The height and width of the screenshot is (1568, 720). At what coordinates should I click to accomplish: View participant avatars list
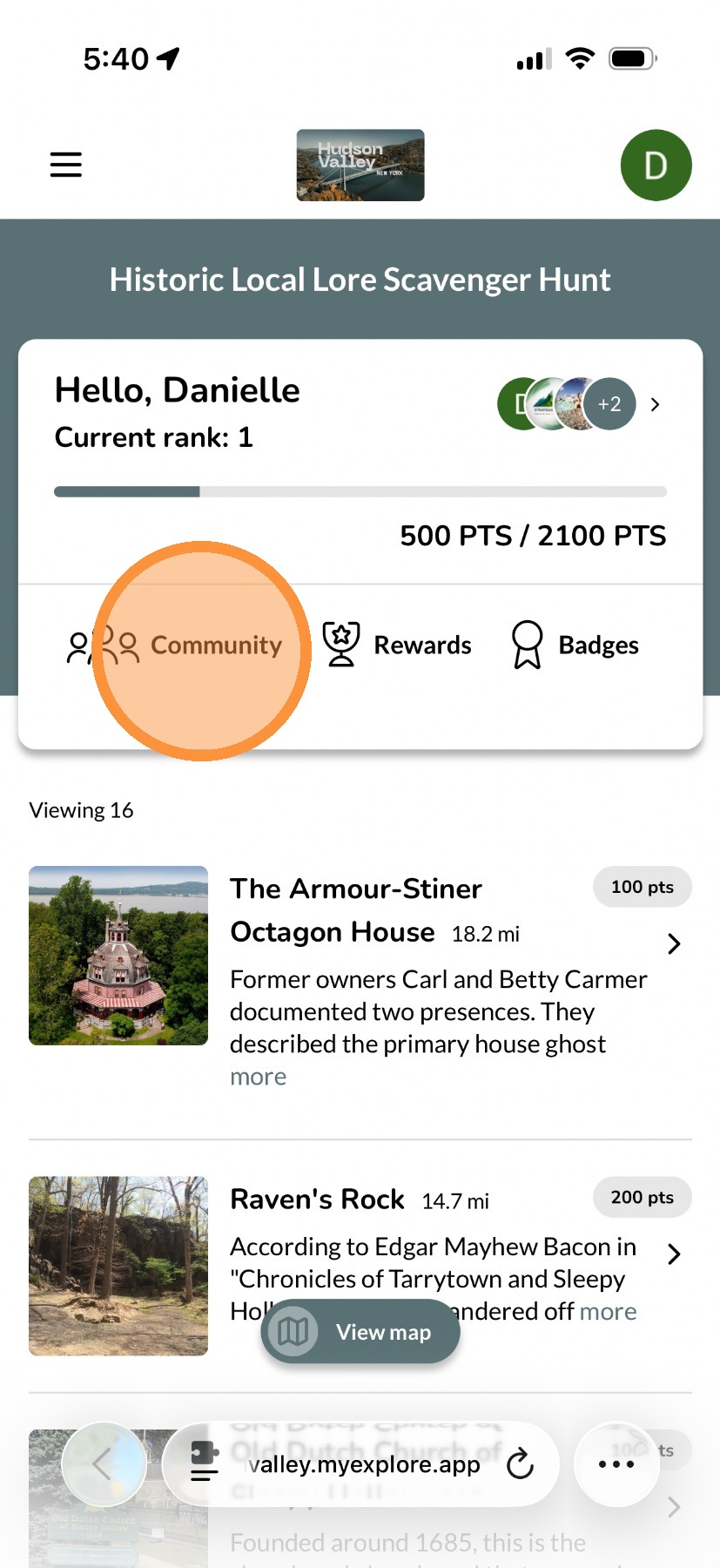pos(578,404)
